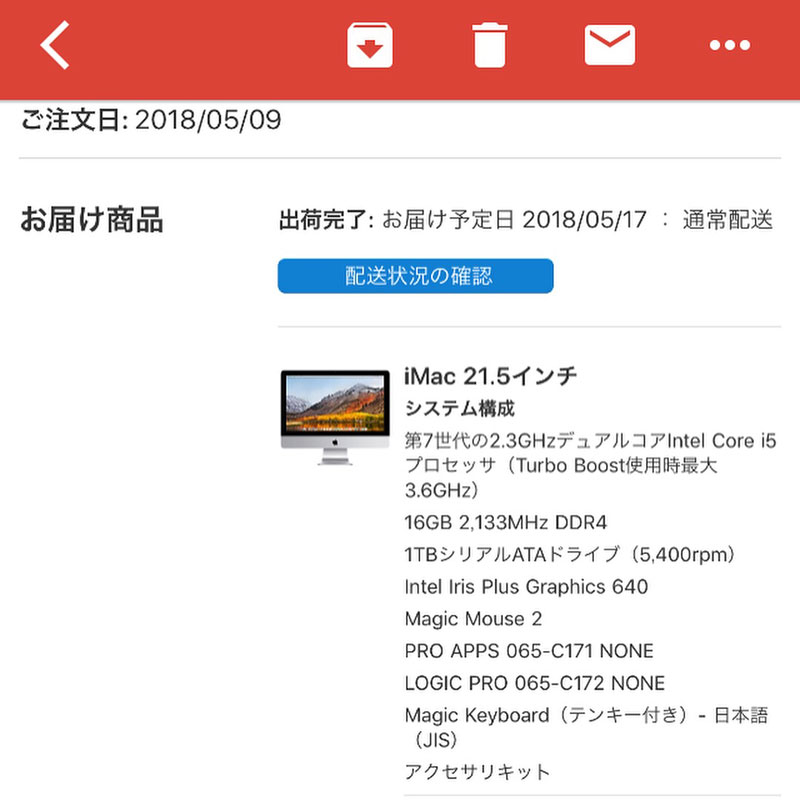Go back using the arrow icon

pos(56,45)
